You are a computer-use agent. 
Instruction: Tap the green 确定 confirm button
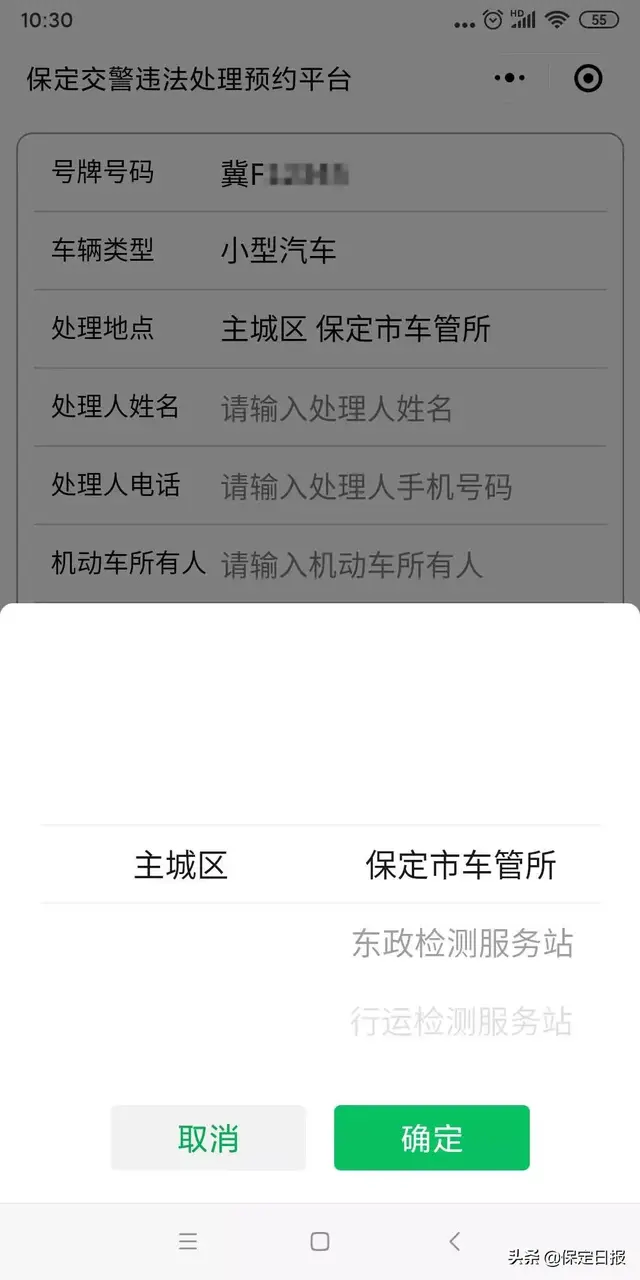[432, 1137]
